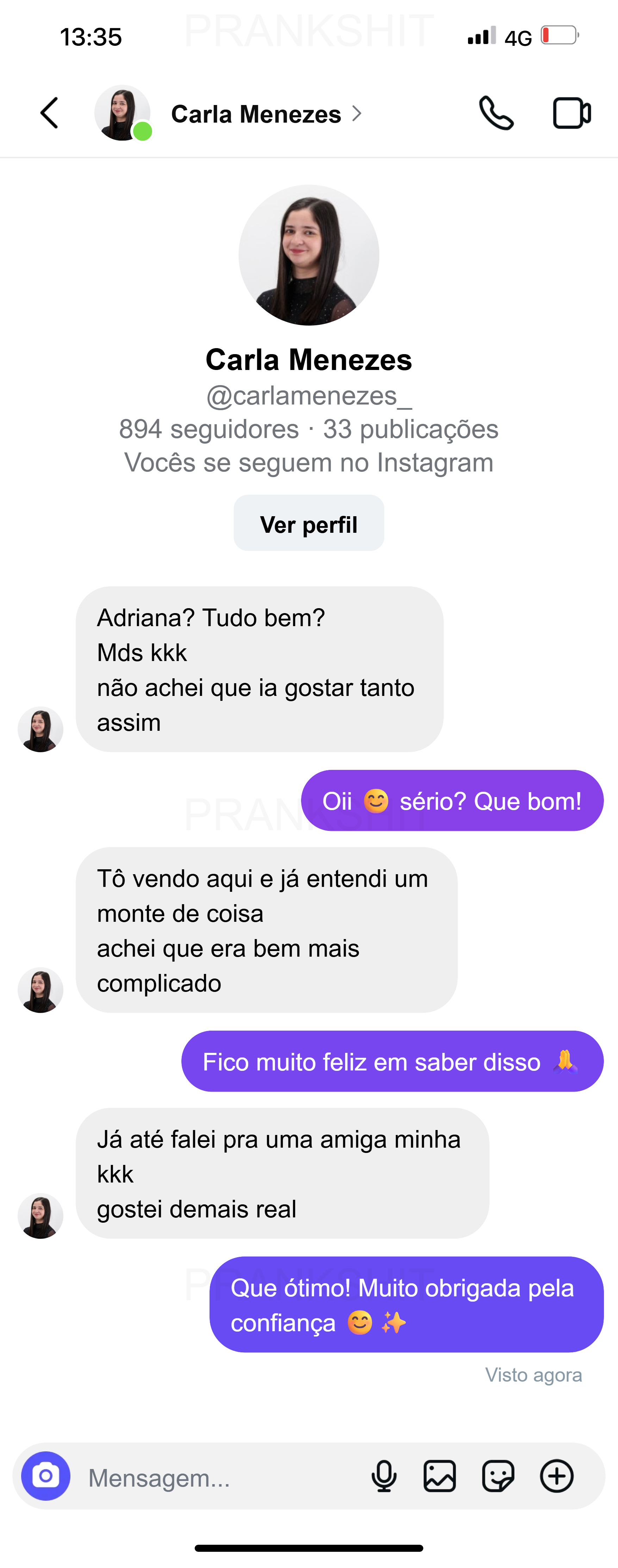Open Carla Menezes chat details from header

click(x=256, y=114)
